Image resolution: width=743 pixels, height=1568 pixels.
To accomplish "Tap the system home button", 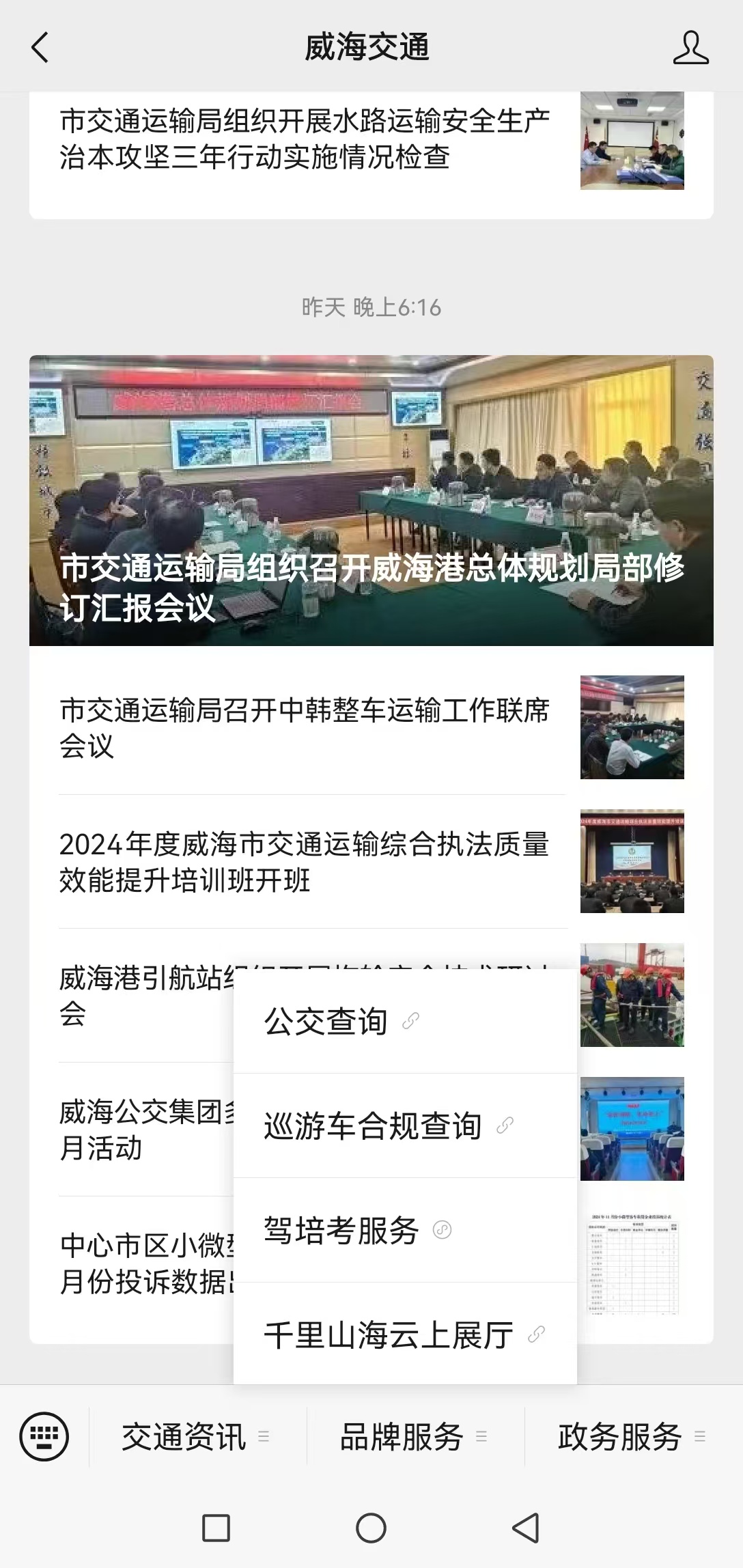I will [x=371, y=1528].
